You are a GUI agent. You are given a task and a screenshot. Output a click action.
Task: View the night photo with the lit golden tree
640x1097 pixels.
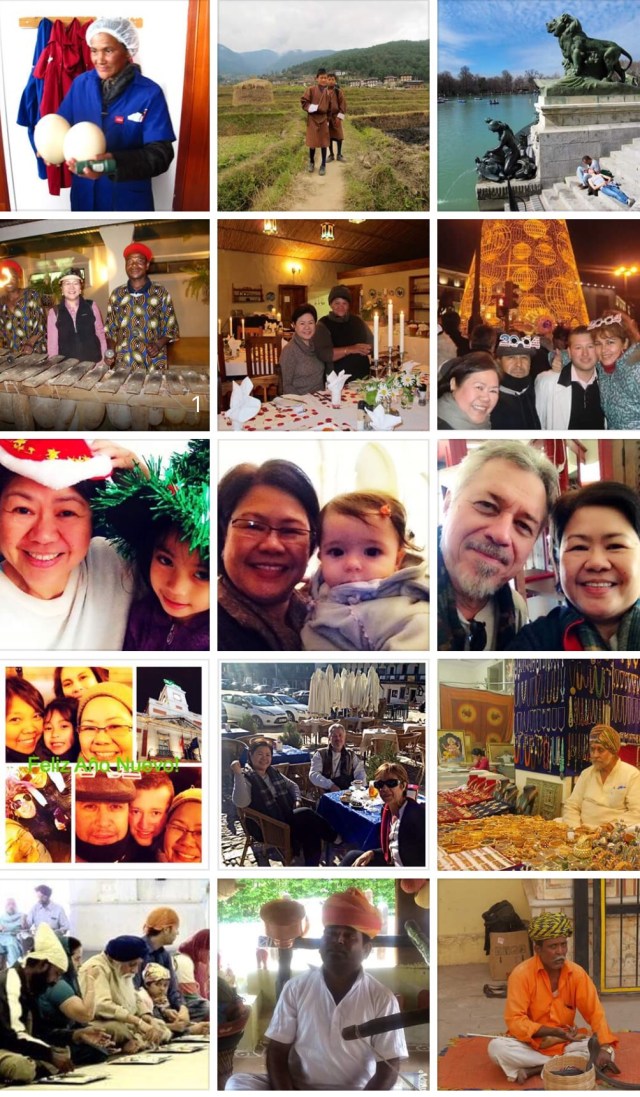[538, 325]
